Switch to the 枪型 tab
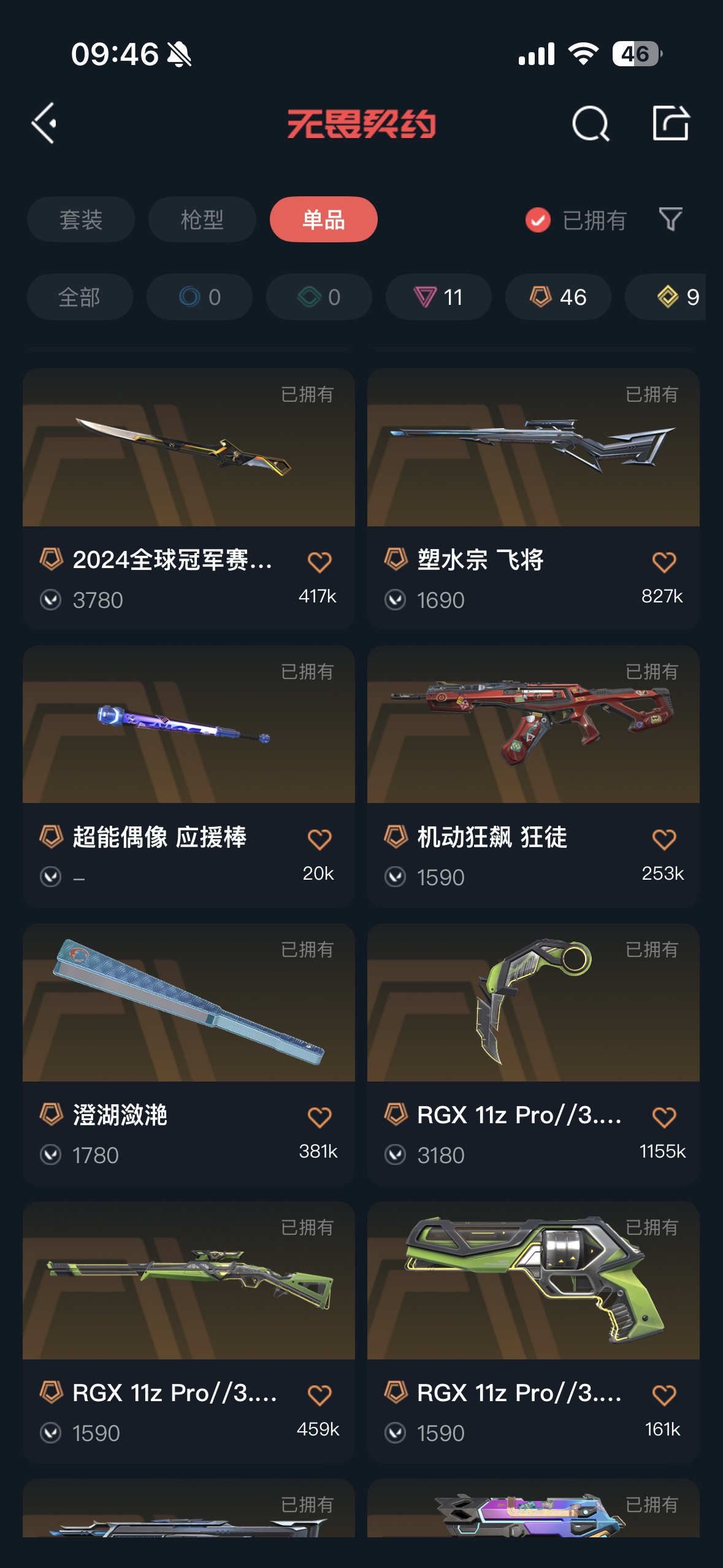The image size is (723, 1568). click(x=202, y=220)
